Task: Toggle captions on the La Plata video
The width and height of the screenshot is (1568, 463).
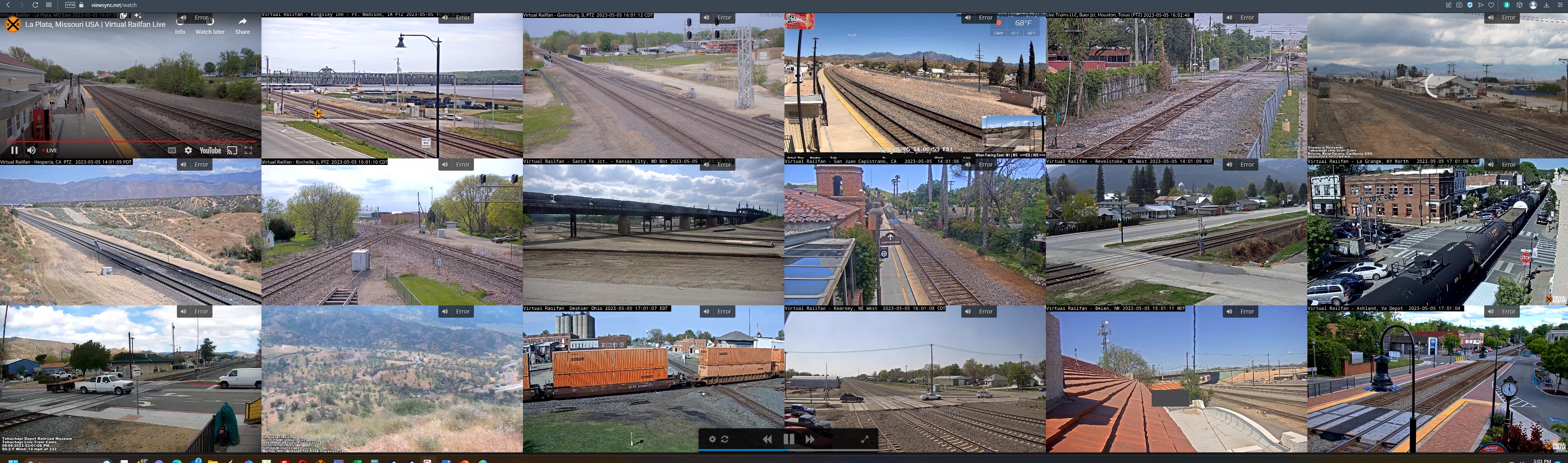Action: 172,150
